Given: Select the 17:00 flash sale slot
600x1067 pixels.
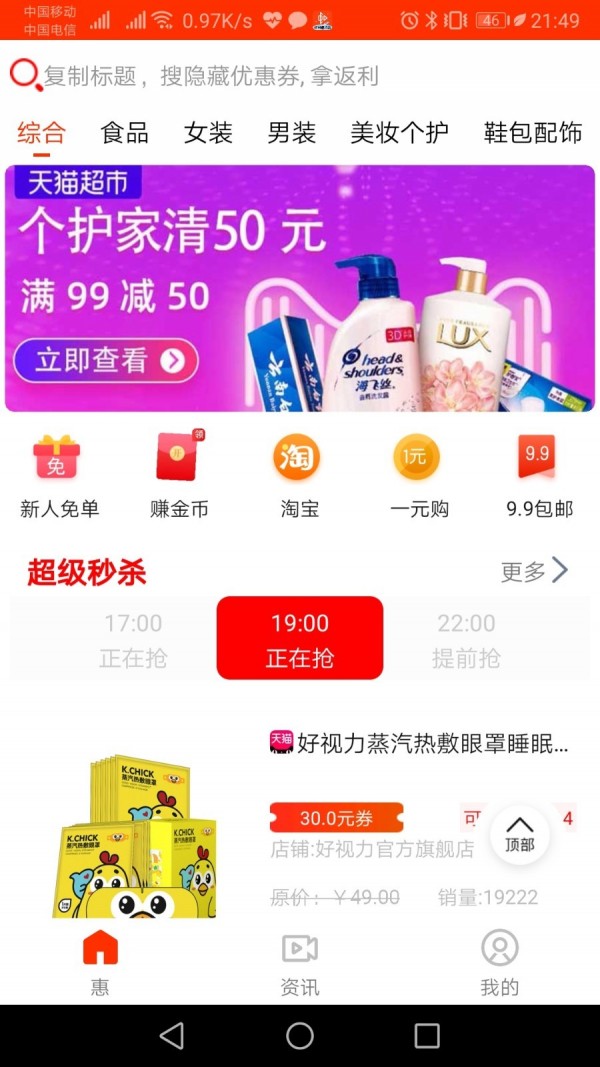Looking at the screenshot, I should tap(133, 639).
